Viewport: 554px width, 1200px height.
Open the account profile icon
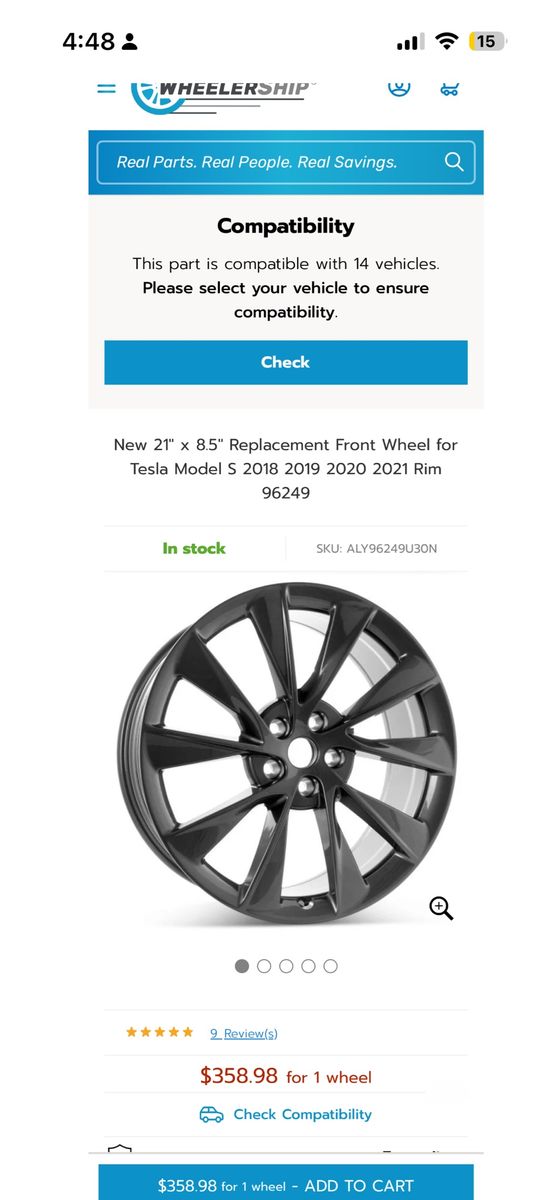coord(399,88)
